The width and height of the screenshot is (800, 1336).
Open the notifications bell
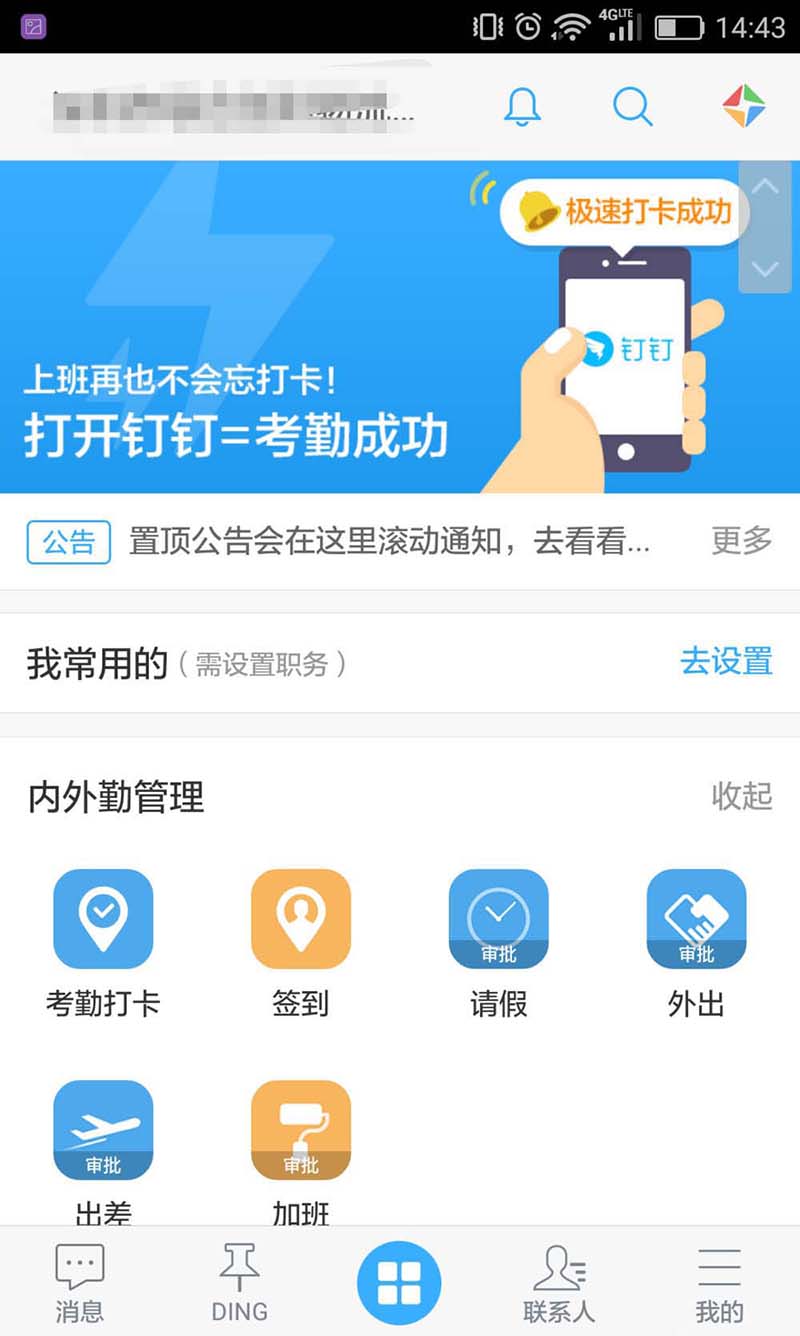click(x=522, y=106)
